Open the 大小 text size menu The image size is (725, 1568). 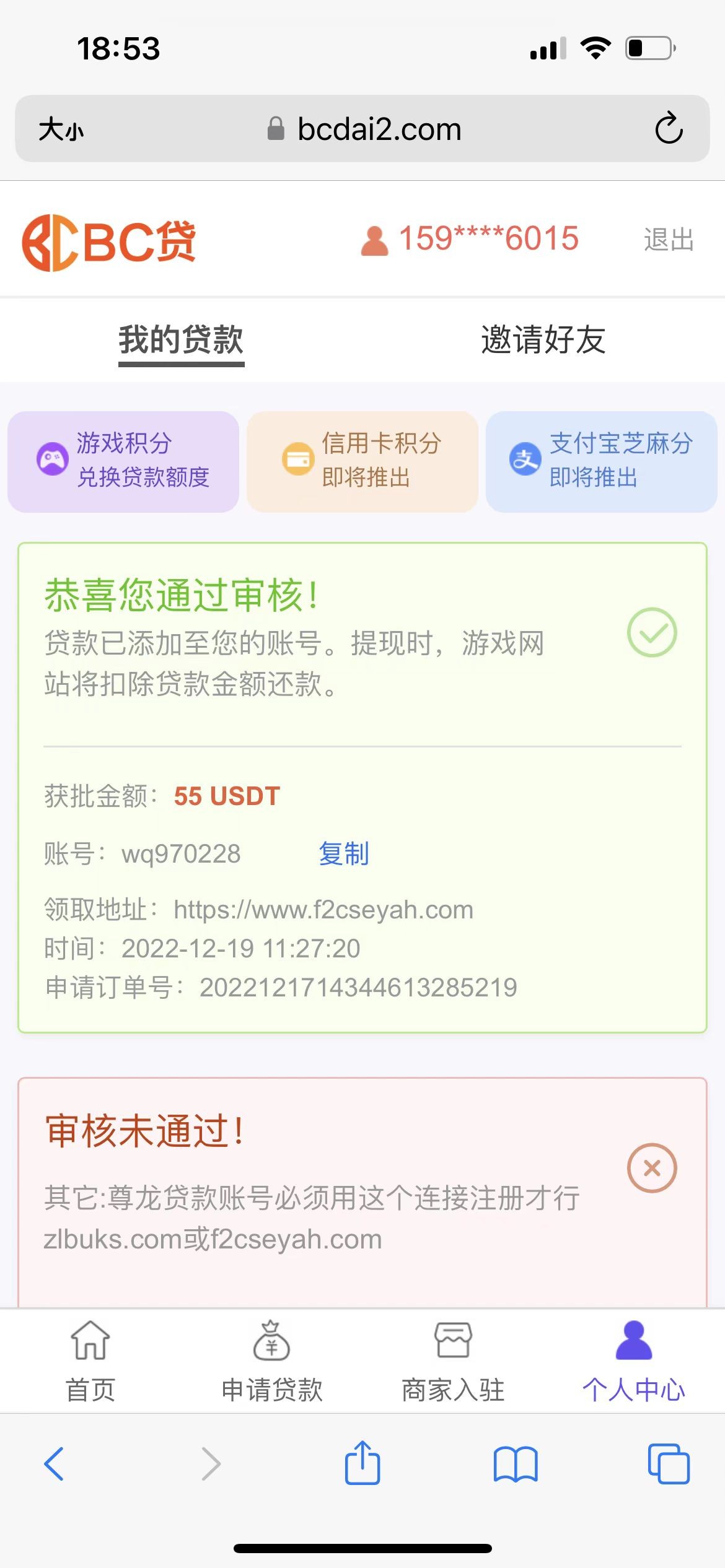(x=61, y=129)
